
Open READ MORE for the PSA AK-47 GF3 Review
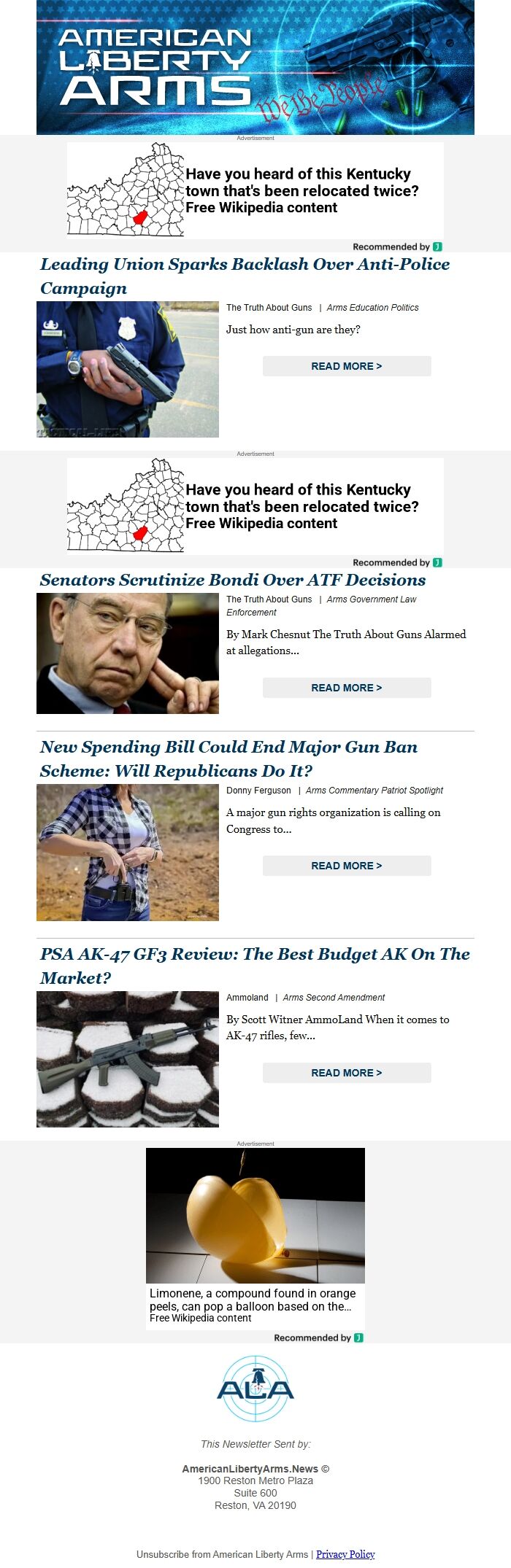347,1073
